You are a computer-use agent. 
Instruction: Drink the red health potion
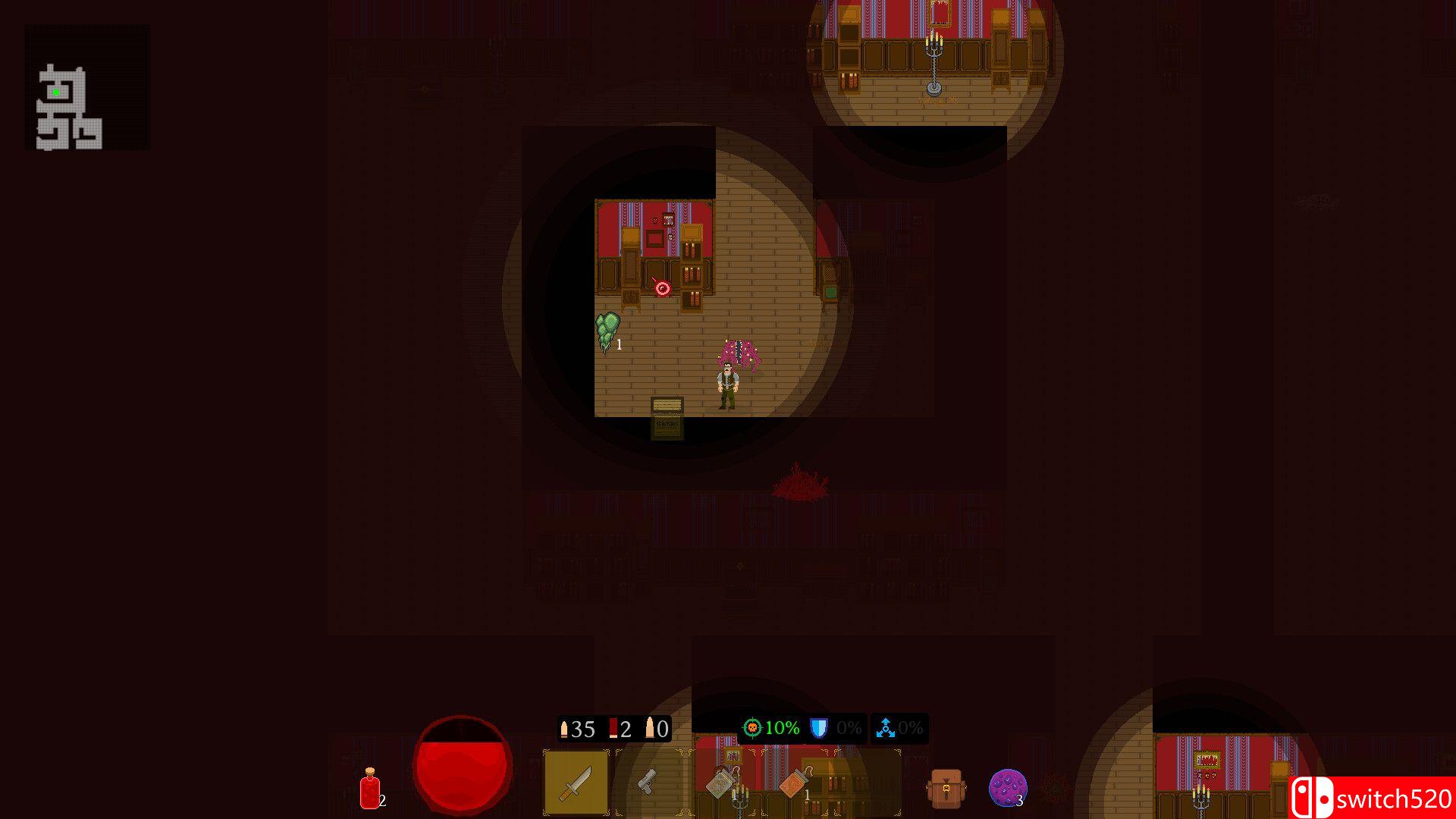[369, 789]
